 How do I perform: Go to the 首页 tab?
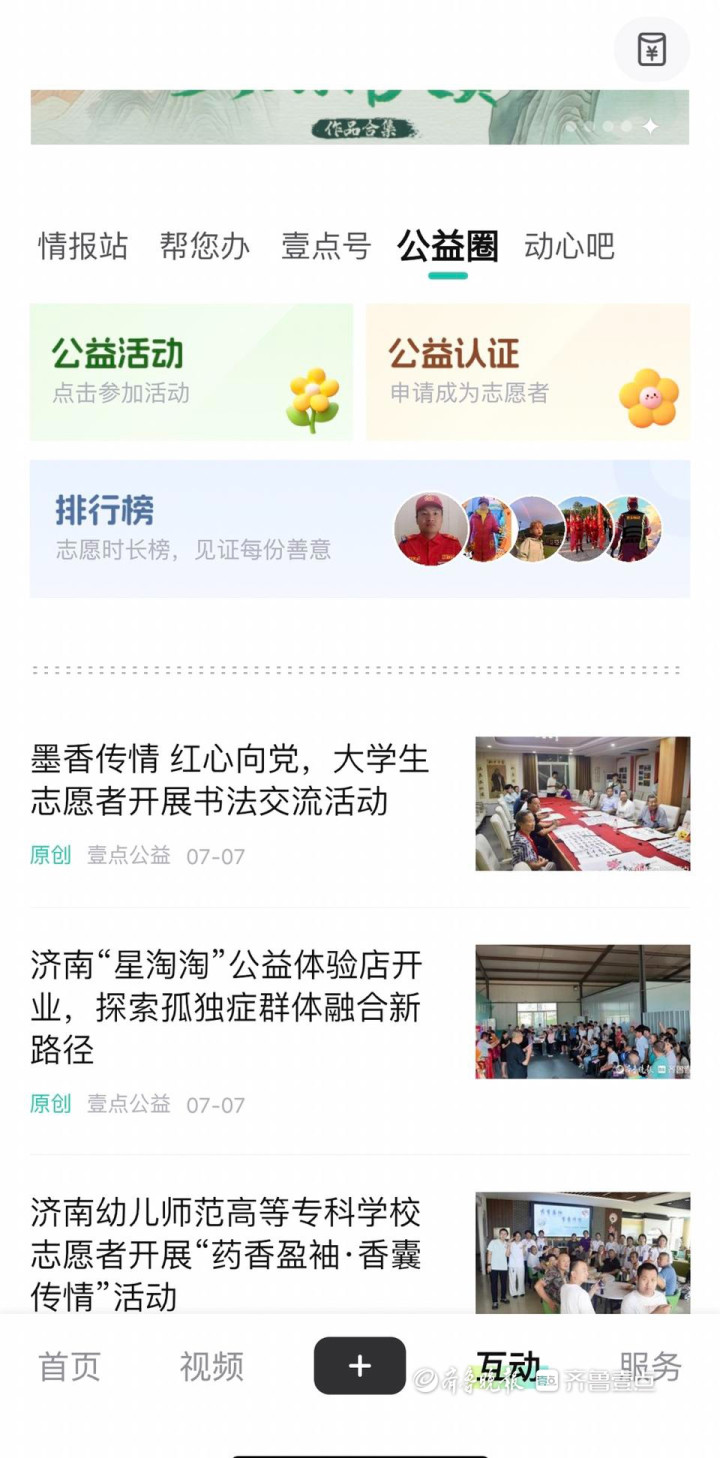(70, 1366)
